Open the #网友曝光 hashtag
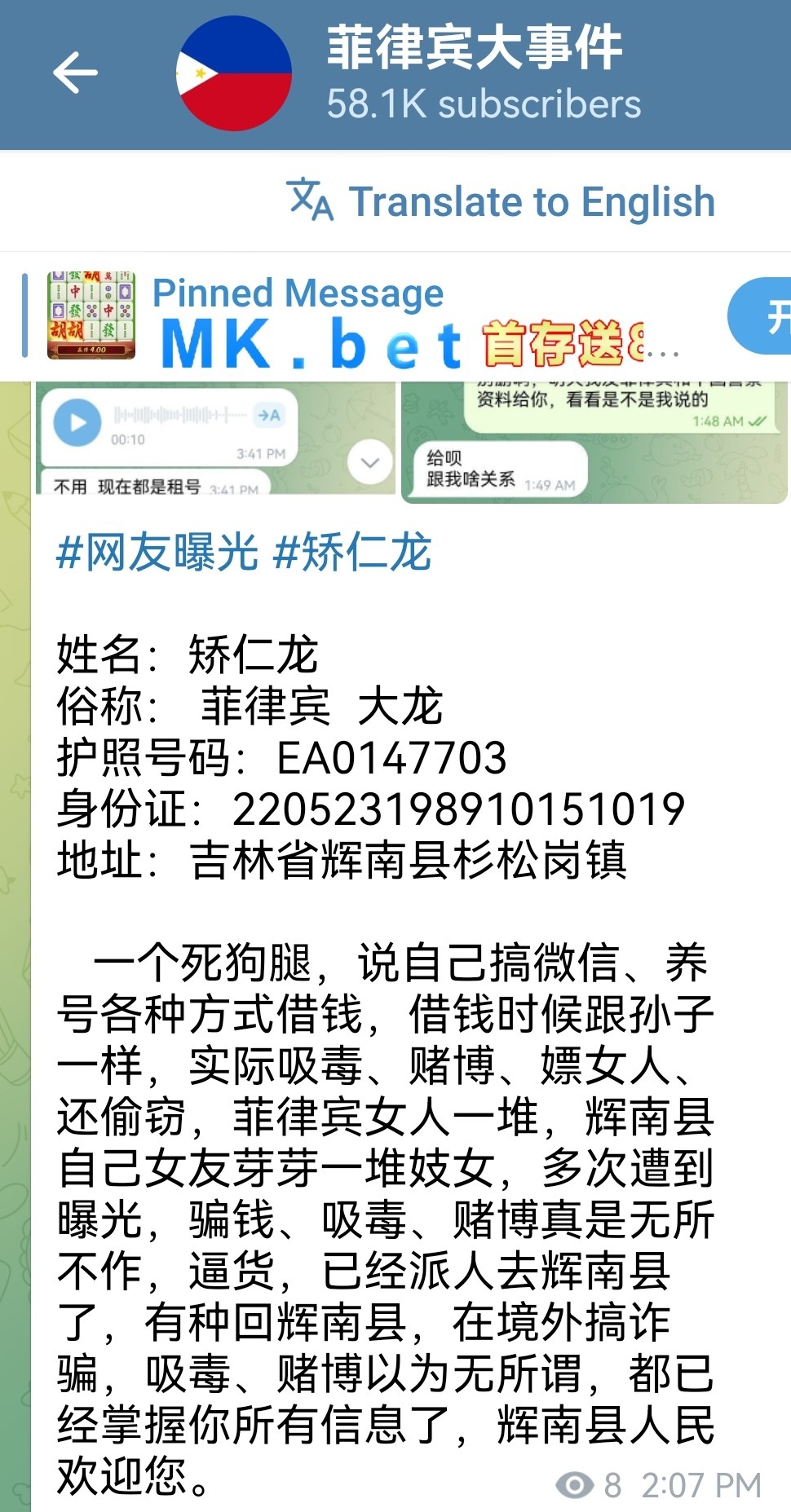Viewport: 791px width, 1512px height. [157, 553]
